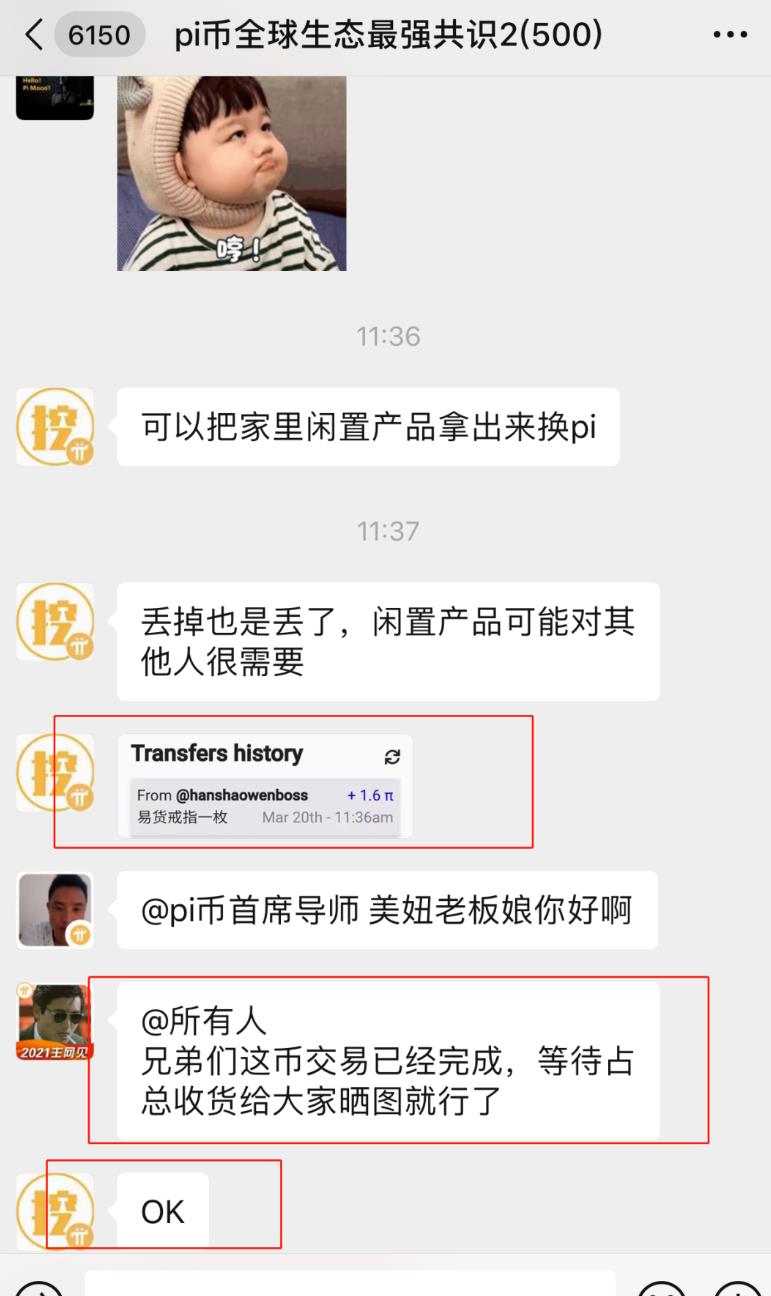
Task: Open the pouting baby sticker image
Action: [232, 172]
